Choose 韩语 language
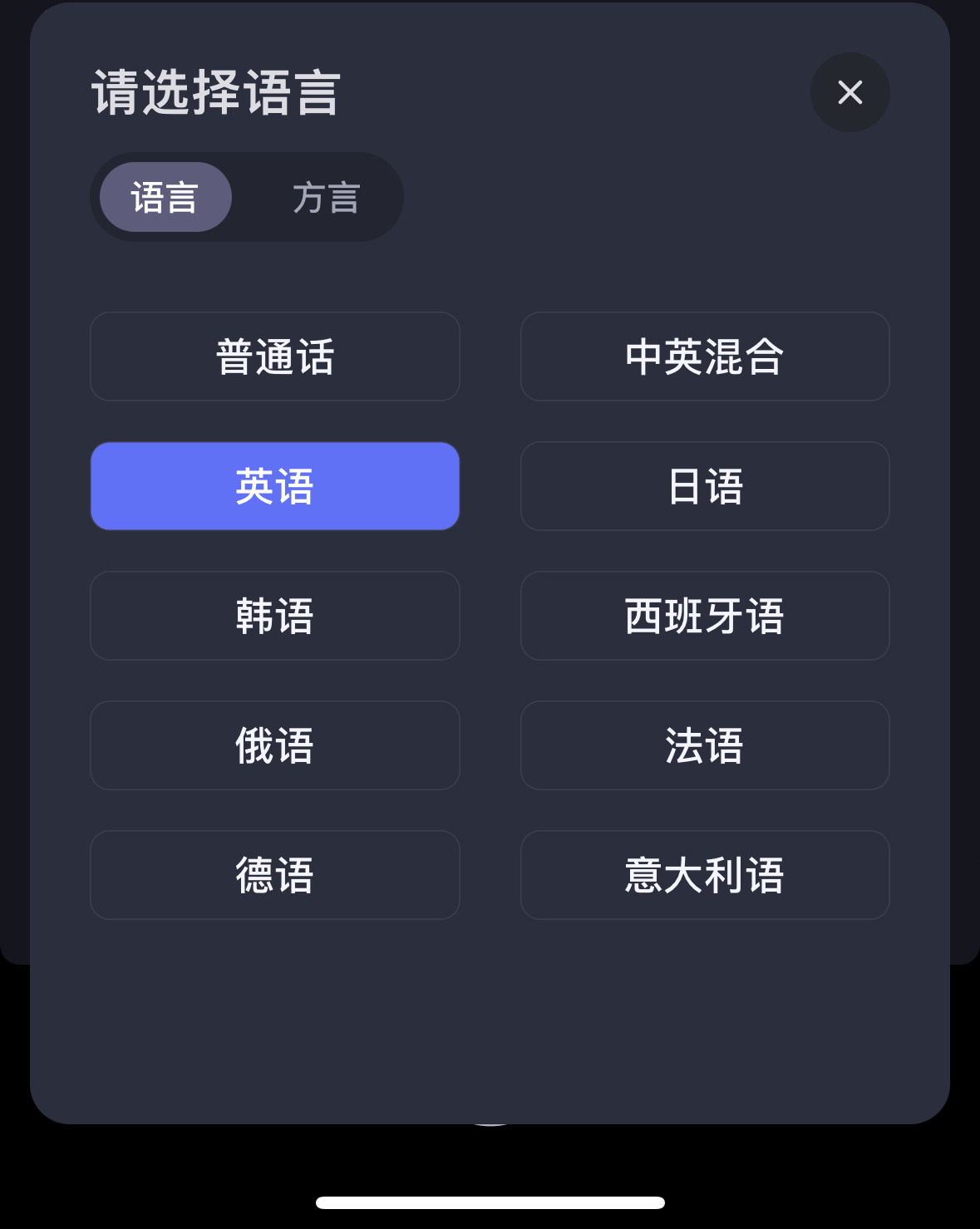 coord(275,616)
